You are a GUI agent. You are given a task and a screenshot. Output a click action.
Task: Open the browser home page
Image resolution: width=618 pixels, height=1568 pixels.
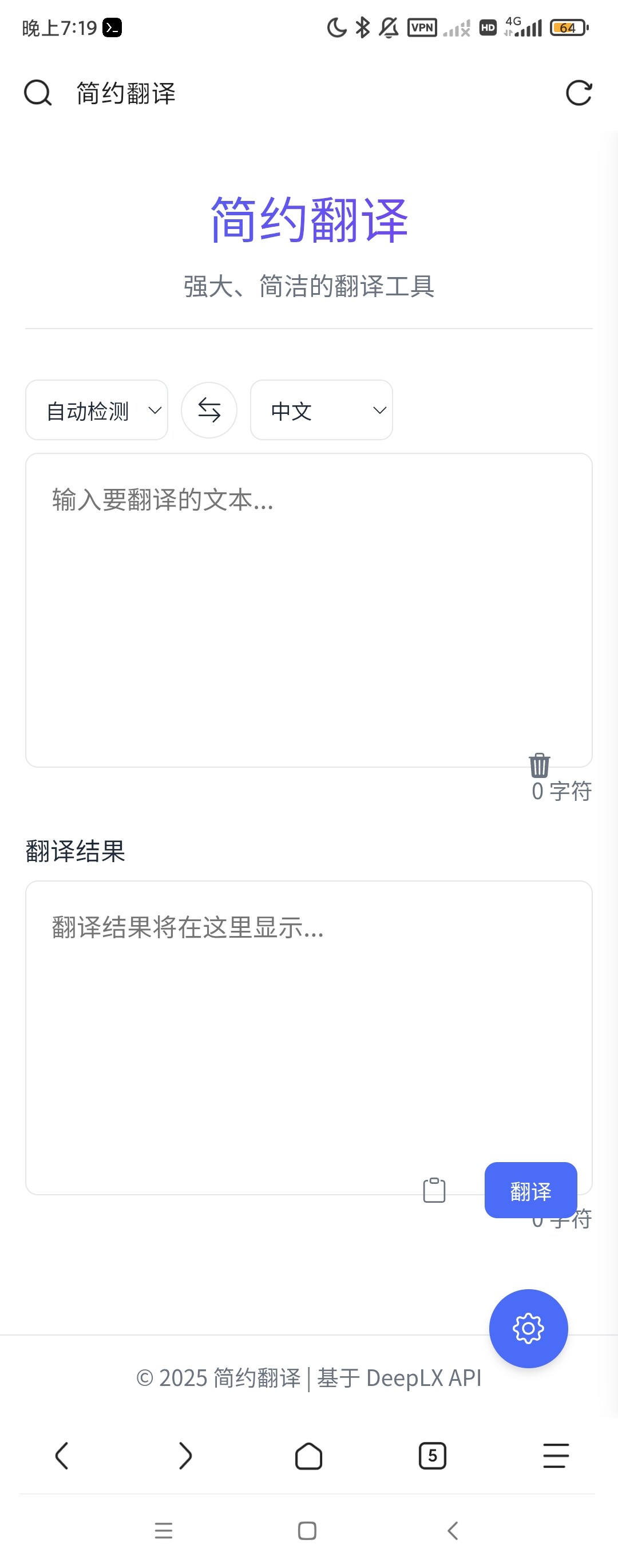309,1456
